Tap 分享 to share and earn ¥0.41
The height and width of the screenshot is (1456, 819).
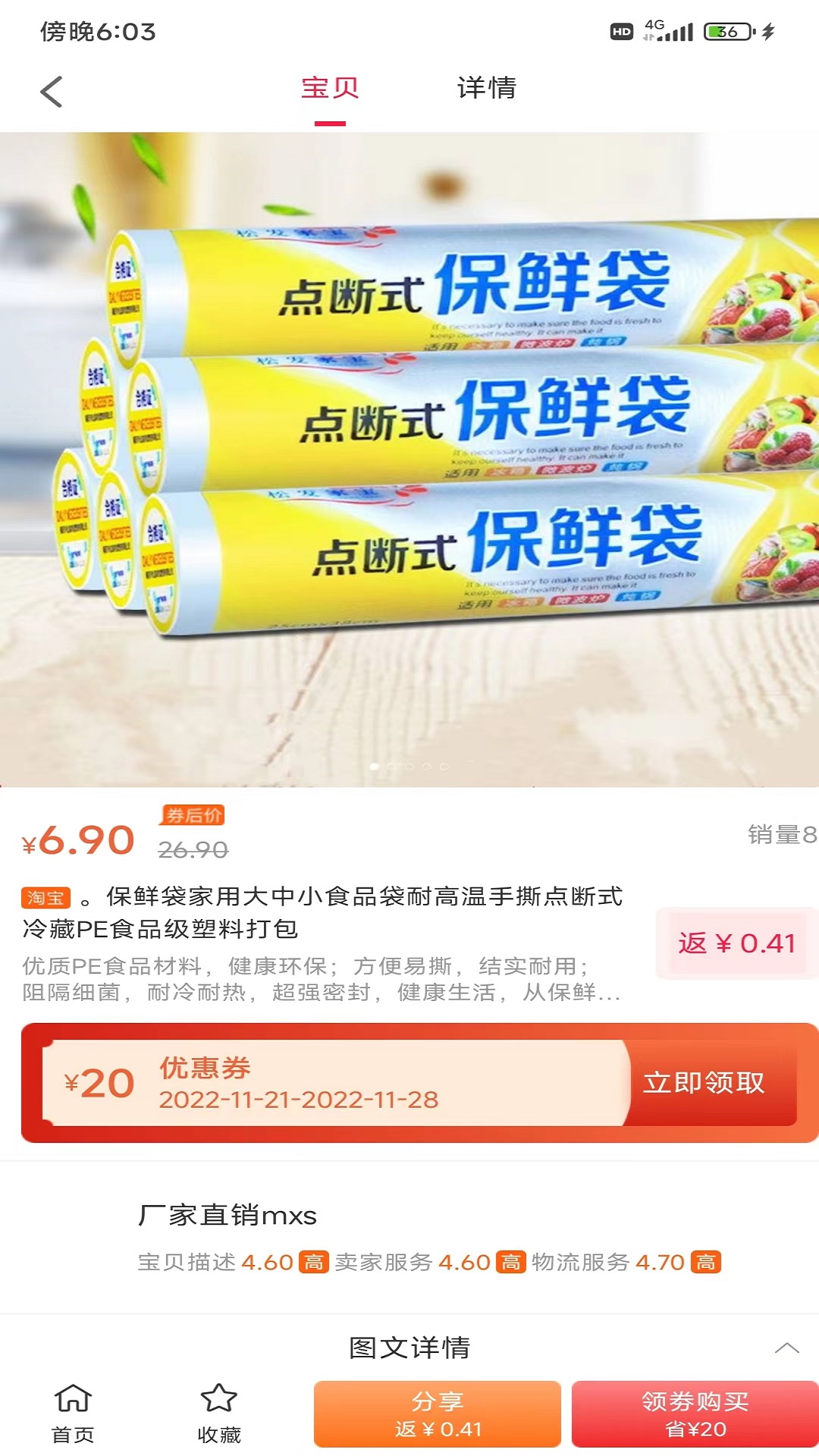pyautogui.click(x=438, y=1414)
